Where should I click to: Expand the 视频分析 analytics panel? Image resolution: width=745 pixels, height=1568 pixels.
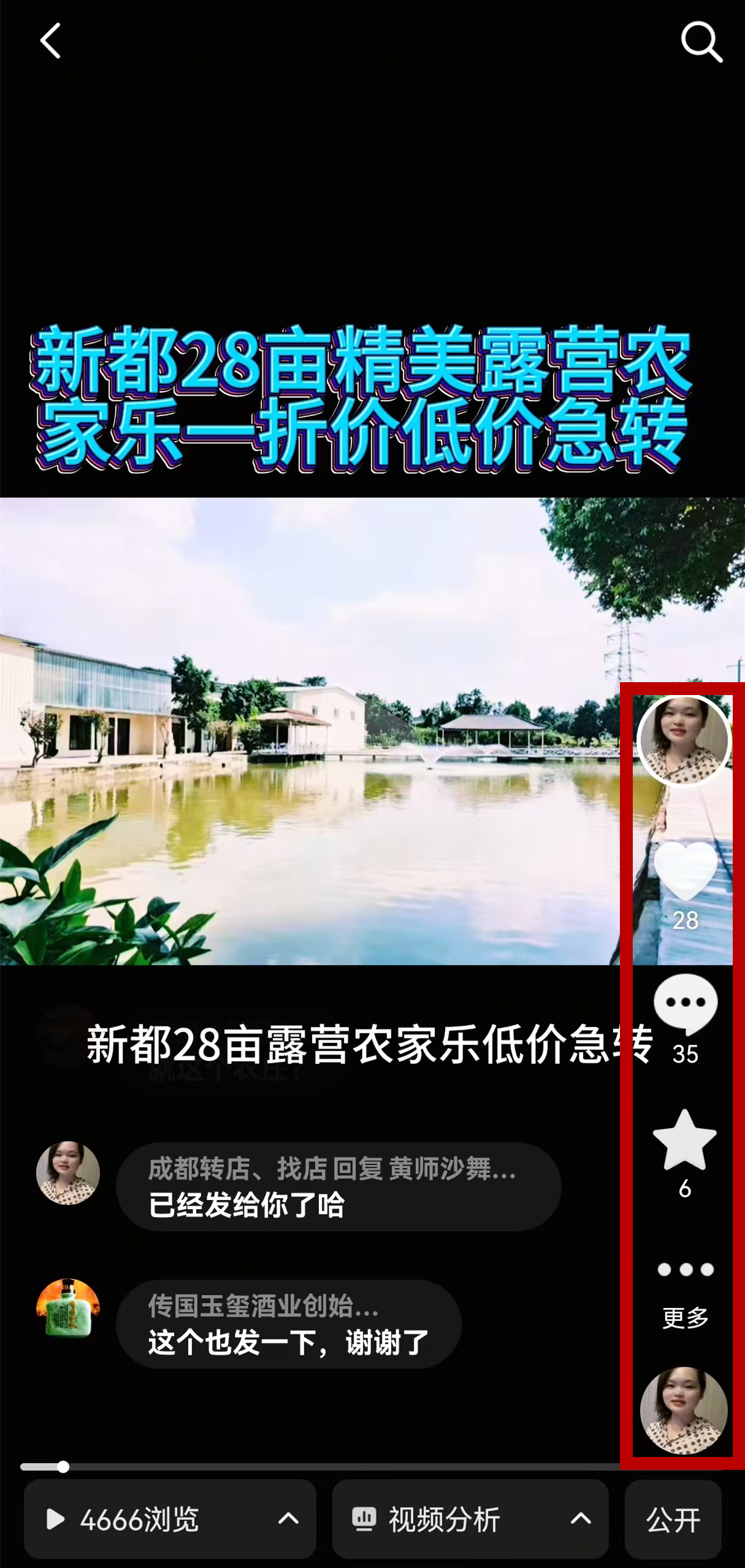click(x=470, y=1519)
